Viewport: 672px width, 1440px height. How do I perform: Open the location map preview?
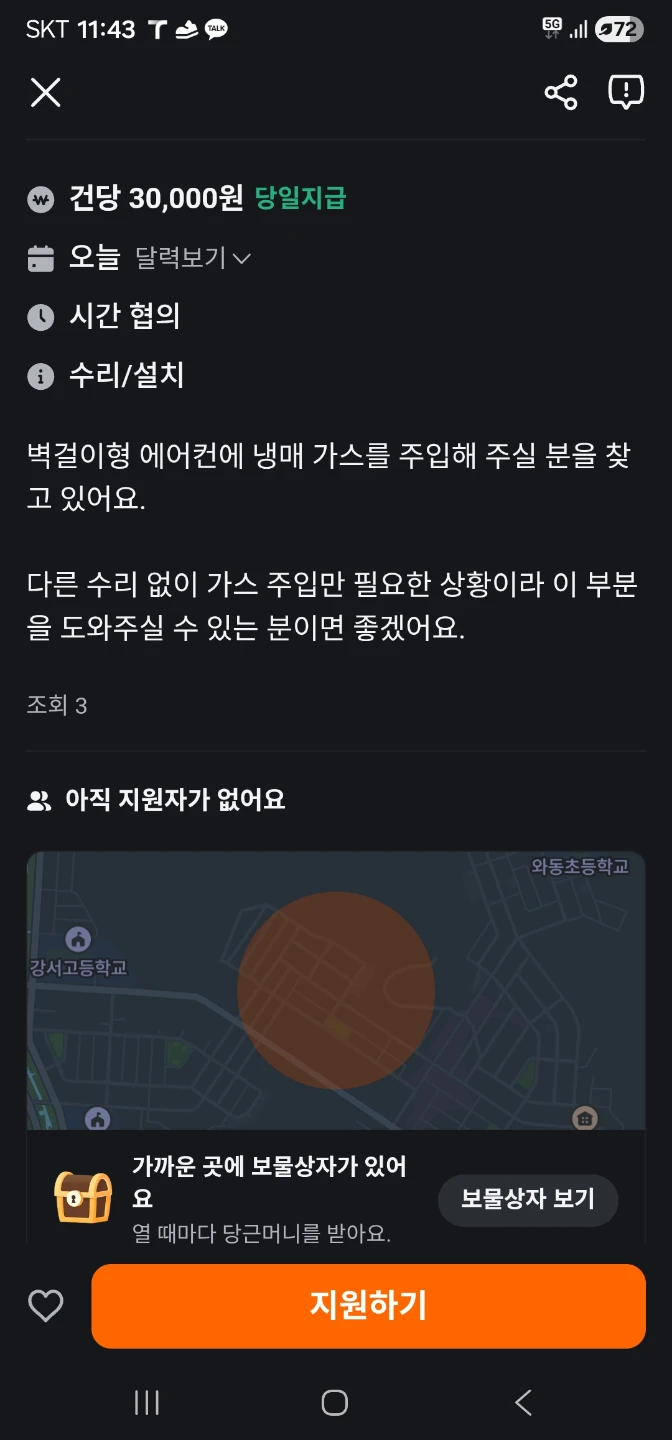(336, 991)
